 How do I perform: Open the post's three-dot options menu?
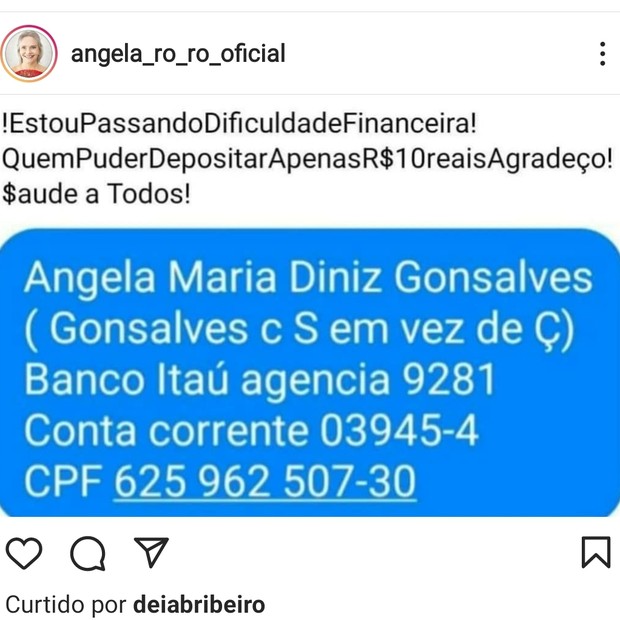tap(602, 54)
